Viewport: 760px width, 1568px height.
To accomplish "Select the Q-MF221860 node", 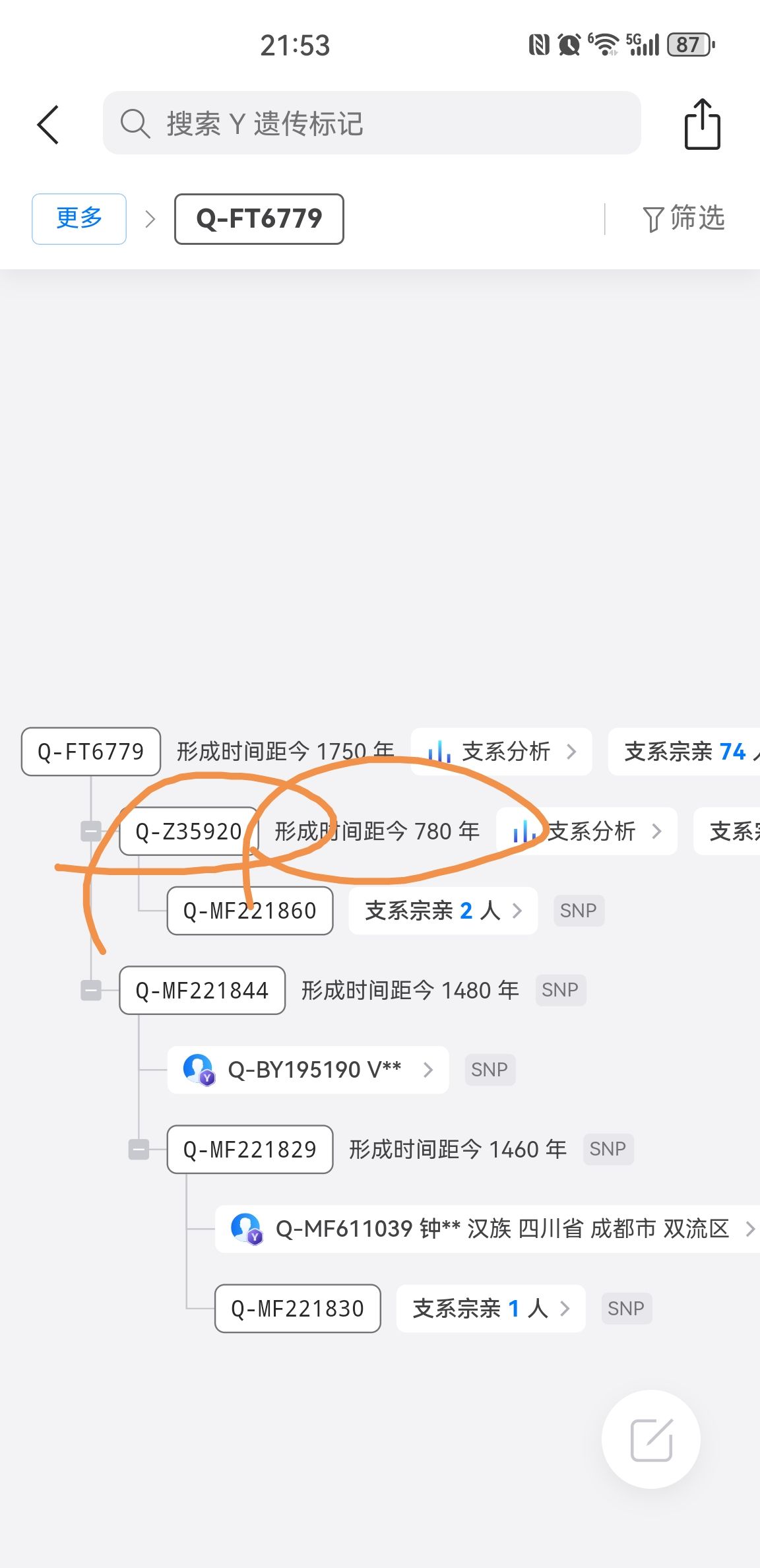I will coord(249,911).
